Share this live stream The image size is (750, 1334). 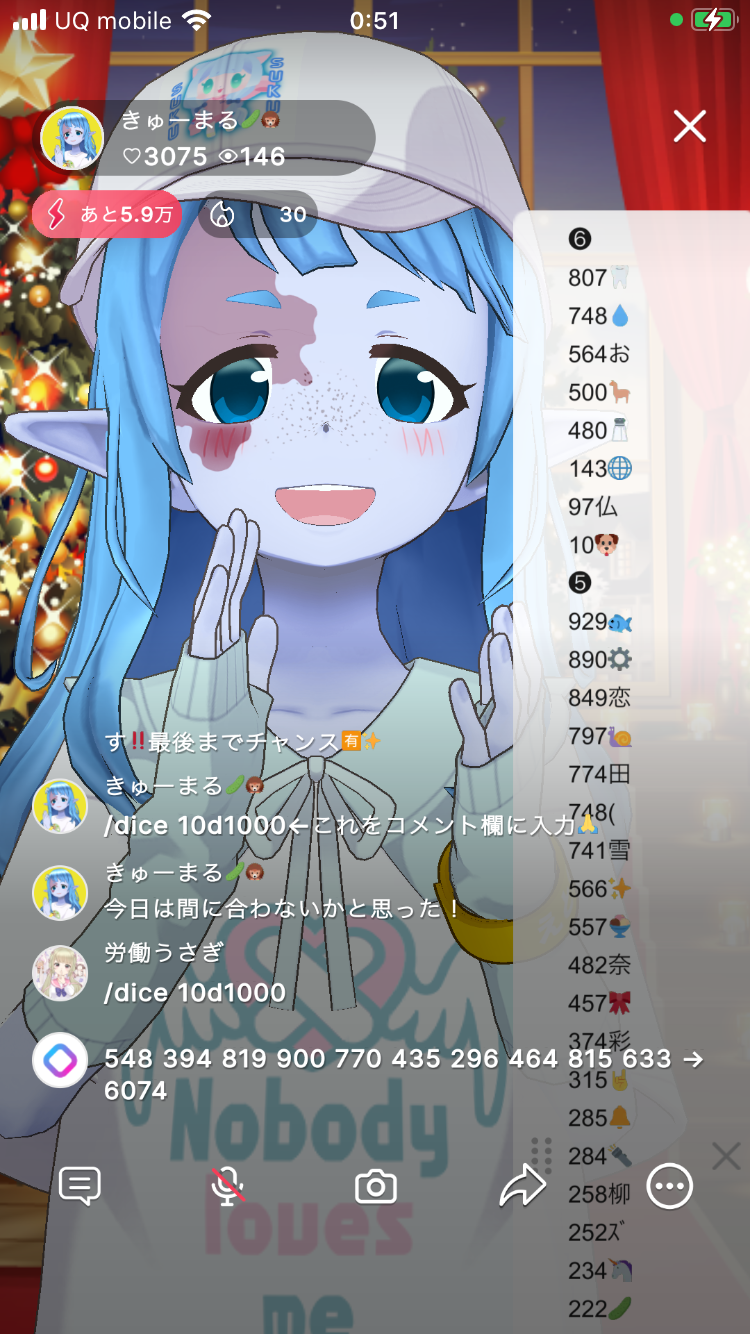point(522,1186)
